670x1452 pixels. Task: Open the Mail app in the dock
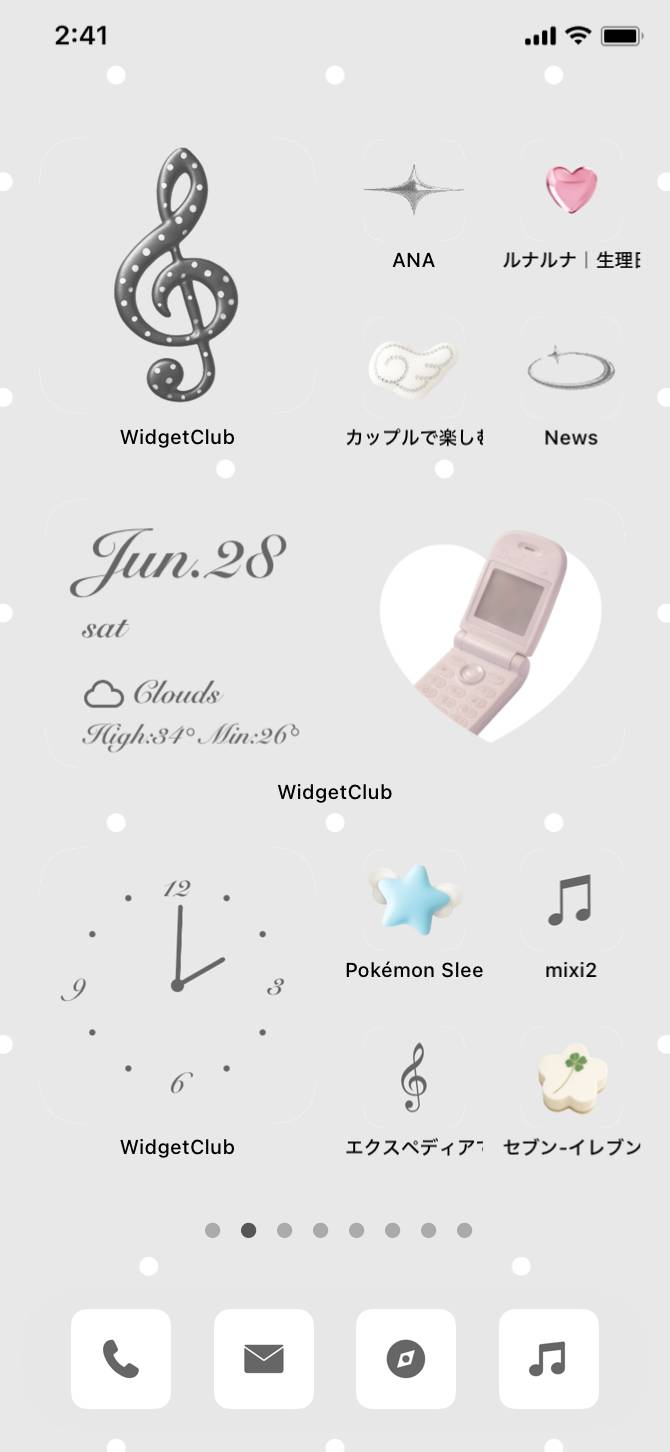264,1359
